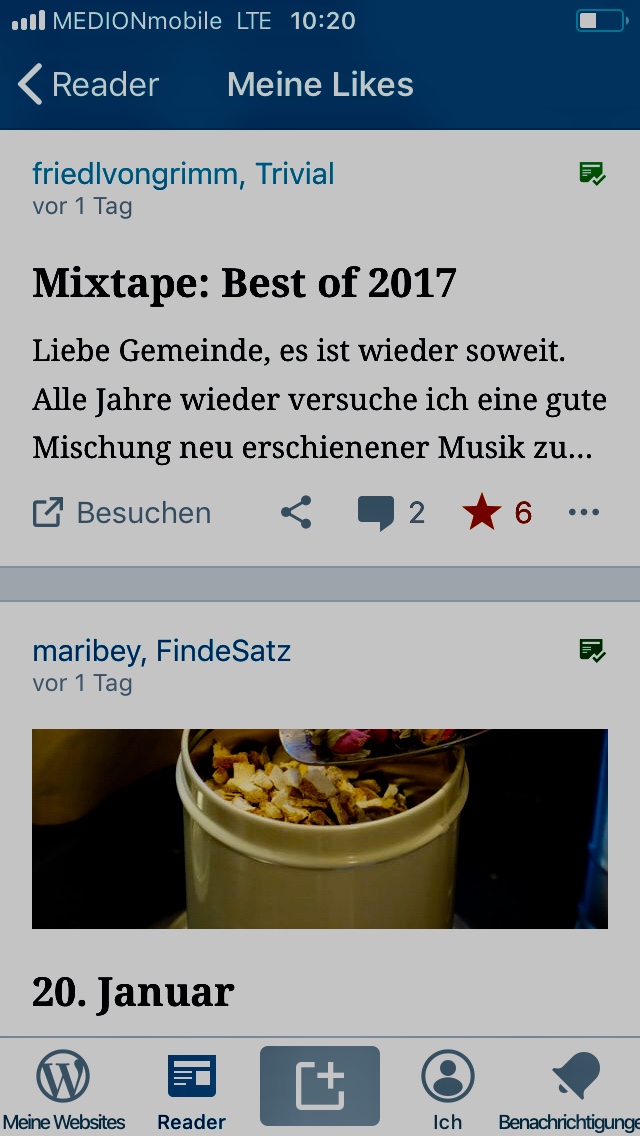Image resolution: width=640 pixels, height=1136 pixels.
Task: Select the Reader tab
Action: 191,1088
